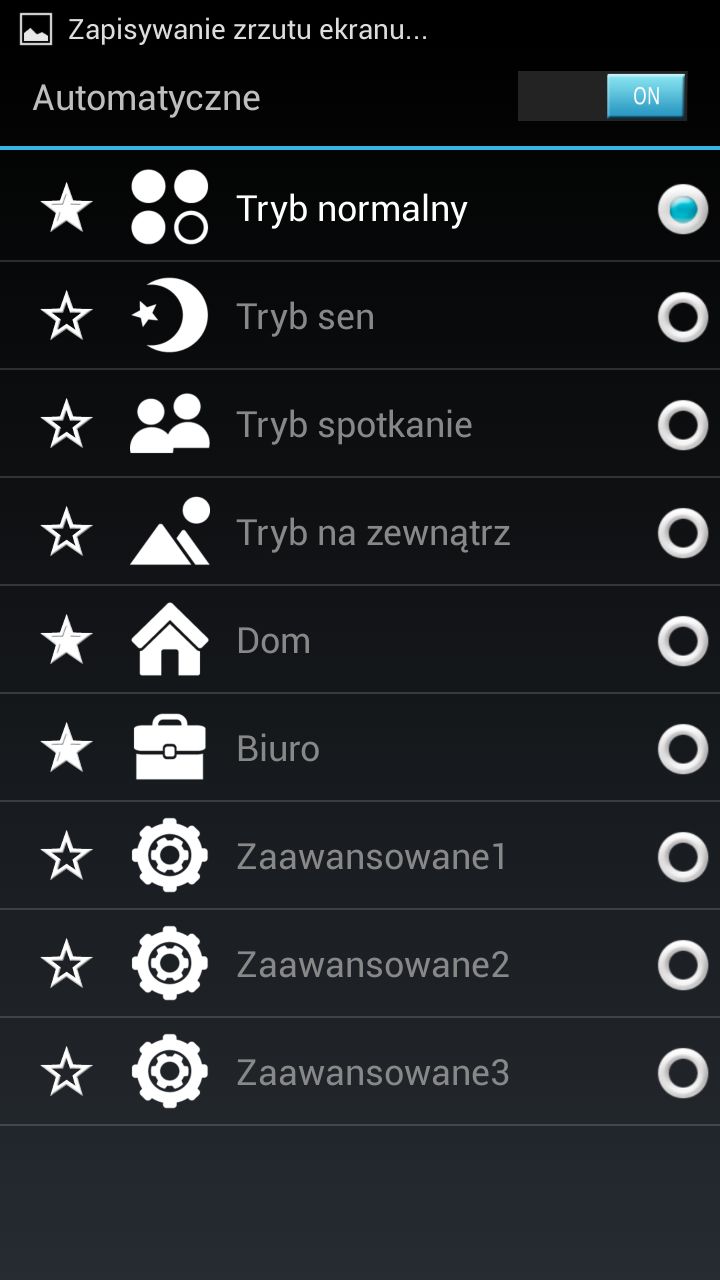Tap the star beside Dom
Image resolution: width=720 pixels, height=1280 pixels.
[x=66, y=641]
